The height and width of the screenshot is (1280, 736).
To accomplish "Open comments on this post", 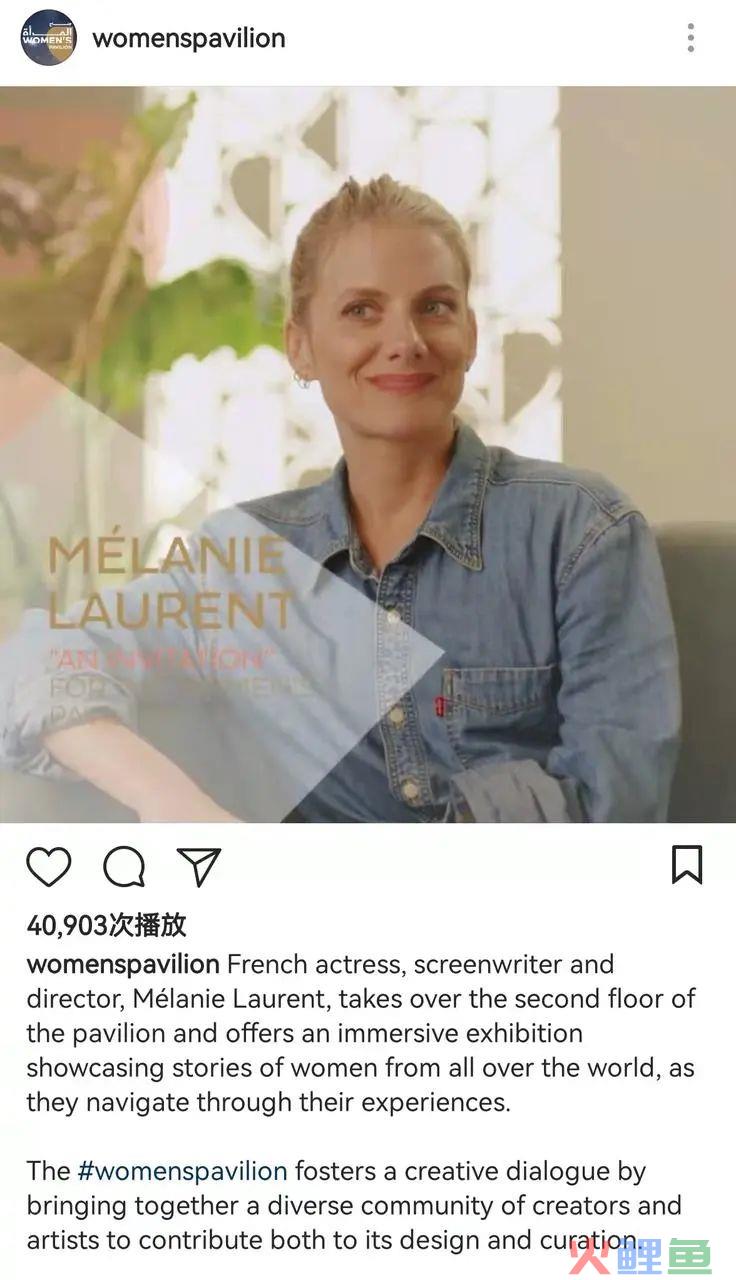I will point(124,866).
